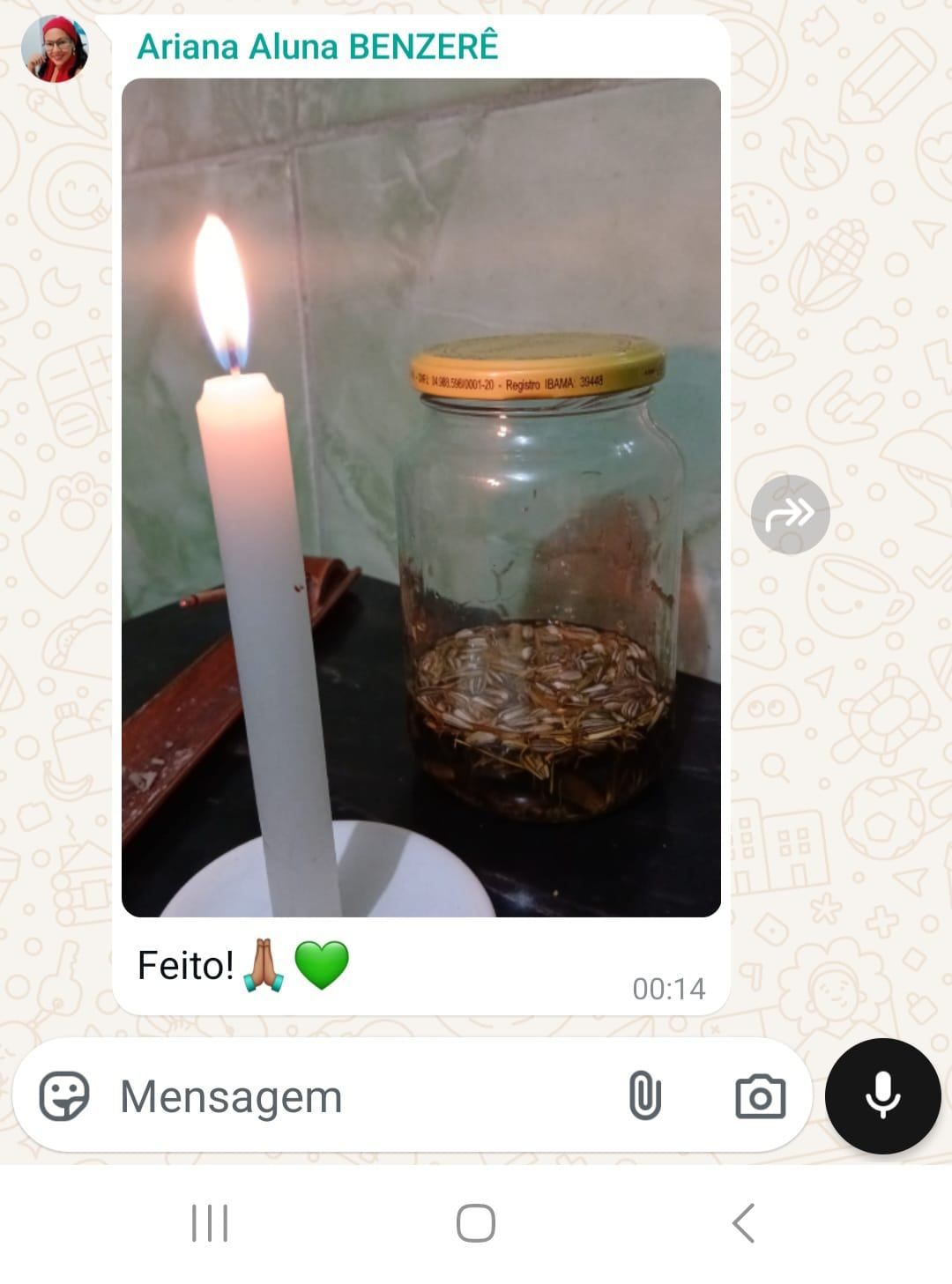Image resolution: width=952 pixels, height=1284 pixels.
Task: Open the candle and jar photo
Action: pos(420,497)
